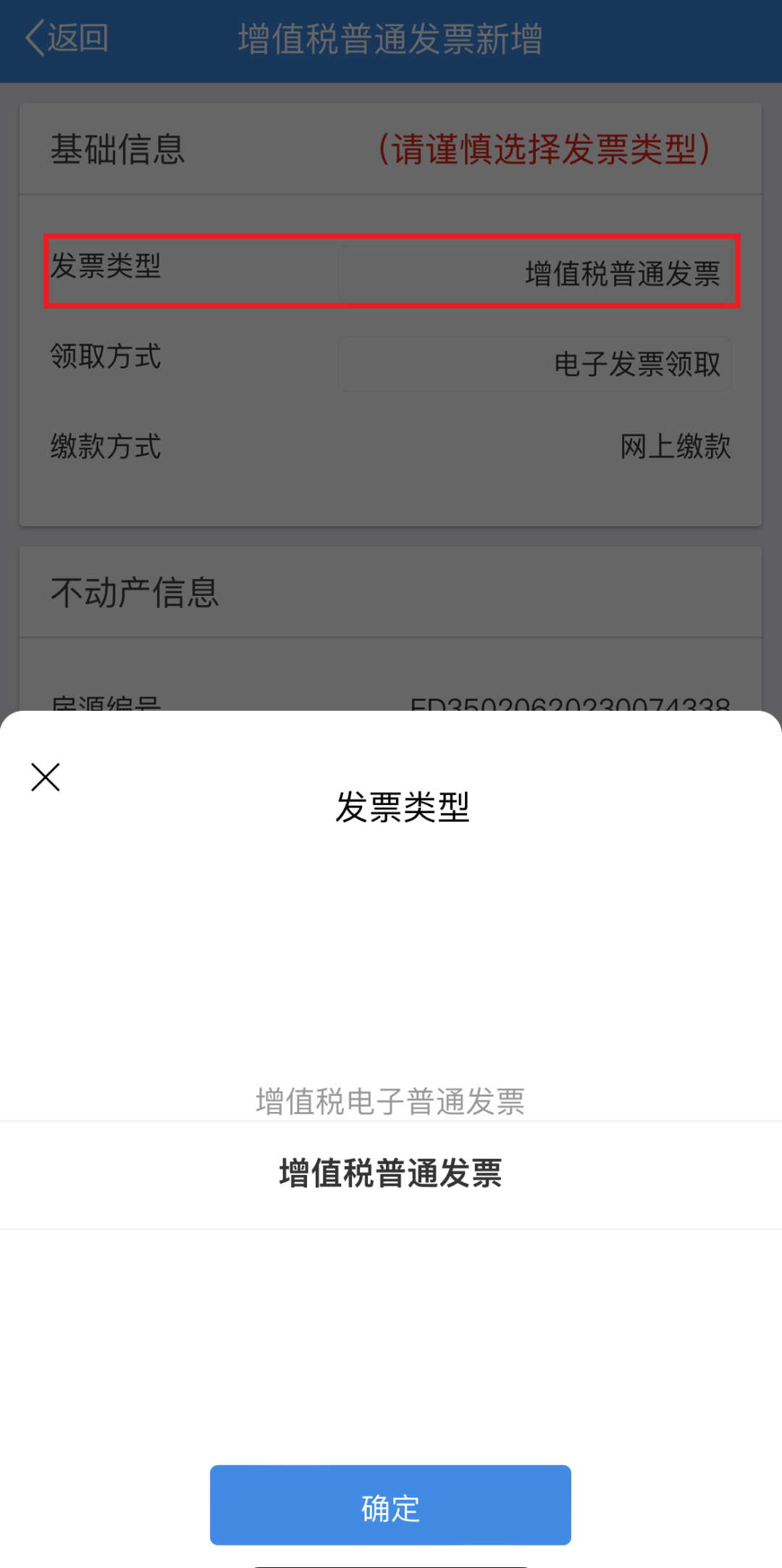Close the 发票类型 picker sheet
Image resolution: width=782 pixels, height=1568 pixels.
pos(46,777)
